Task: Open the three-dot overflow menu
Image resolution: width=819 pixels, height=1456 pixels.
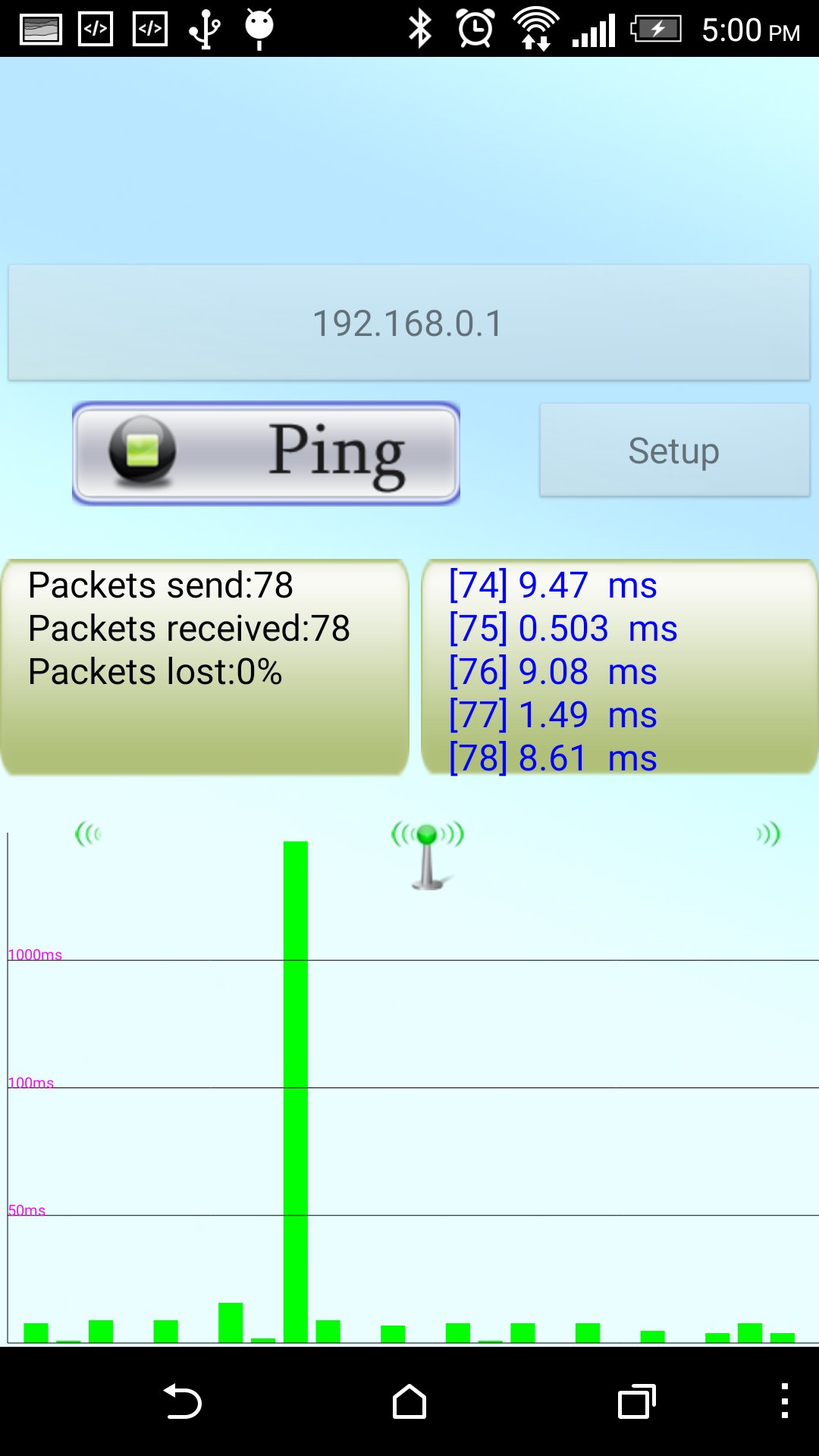Action: click(x=785, y=1401)
